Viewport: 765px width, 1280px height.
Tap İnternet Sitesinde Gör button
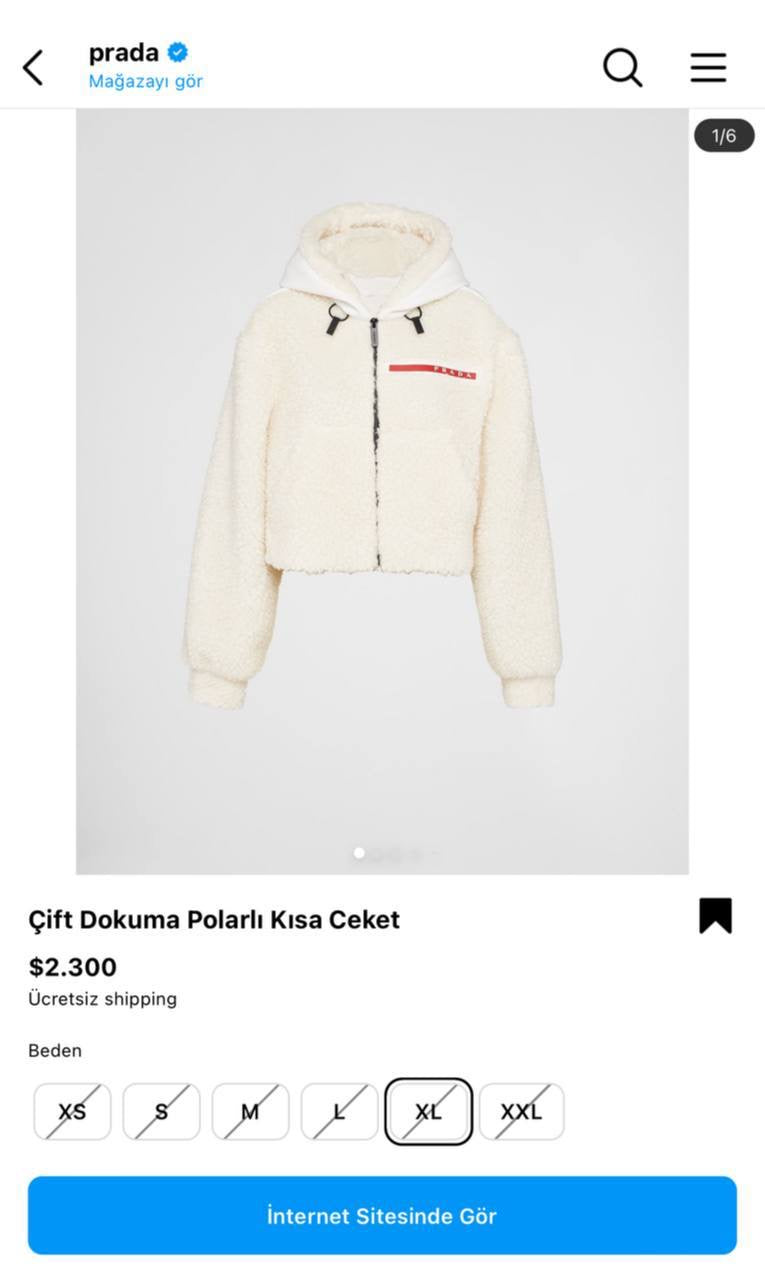(x=382, y=1216)
